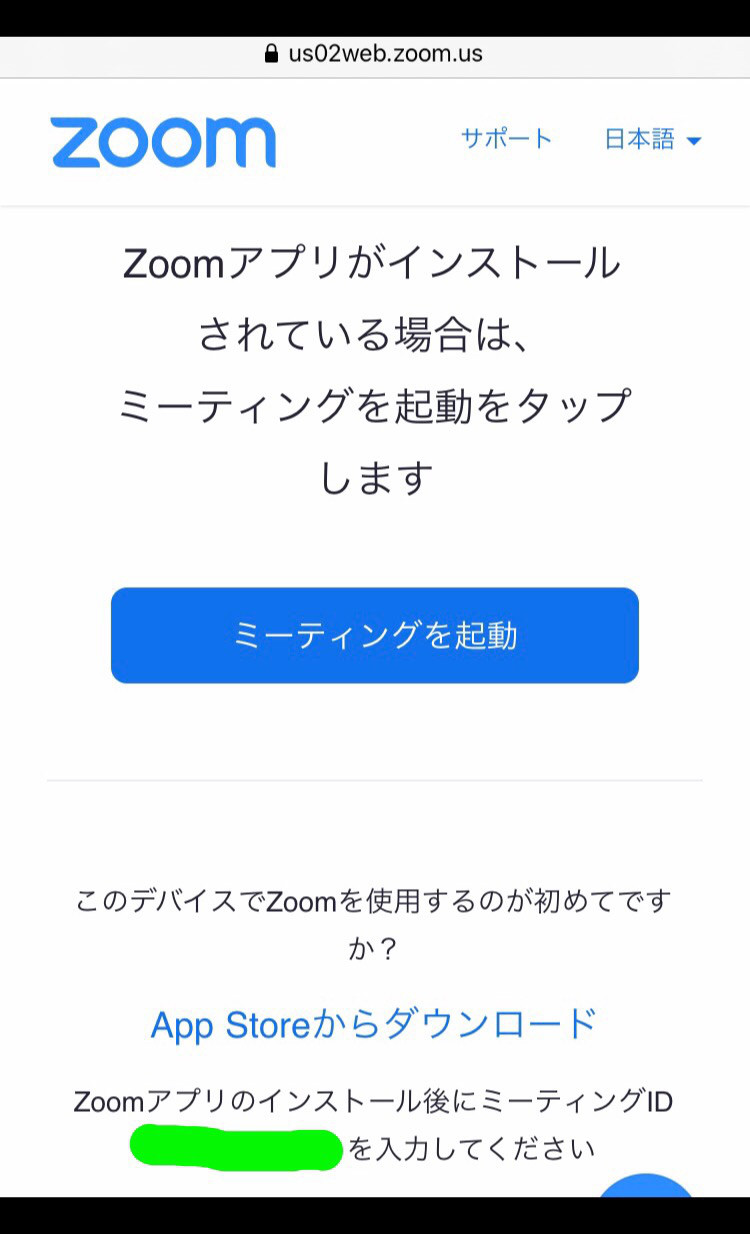Expand the 日本語 language dropdown
This screenshot has height=1234, width=750.
coord(652,140)
